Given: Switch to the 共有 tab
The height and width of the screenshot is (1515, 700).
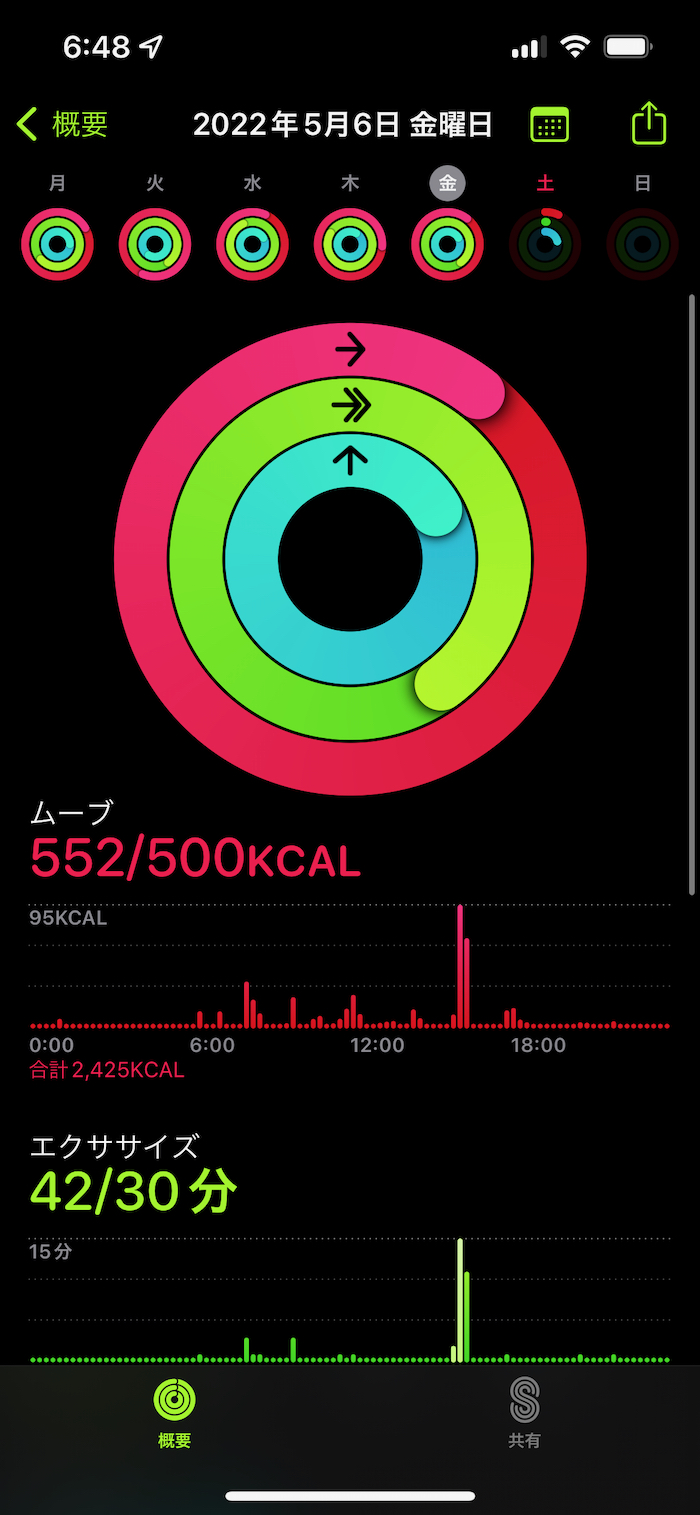Looking at the screenshot, I should coord(524,1412).
